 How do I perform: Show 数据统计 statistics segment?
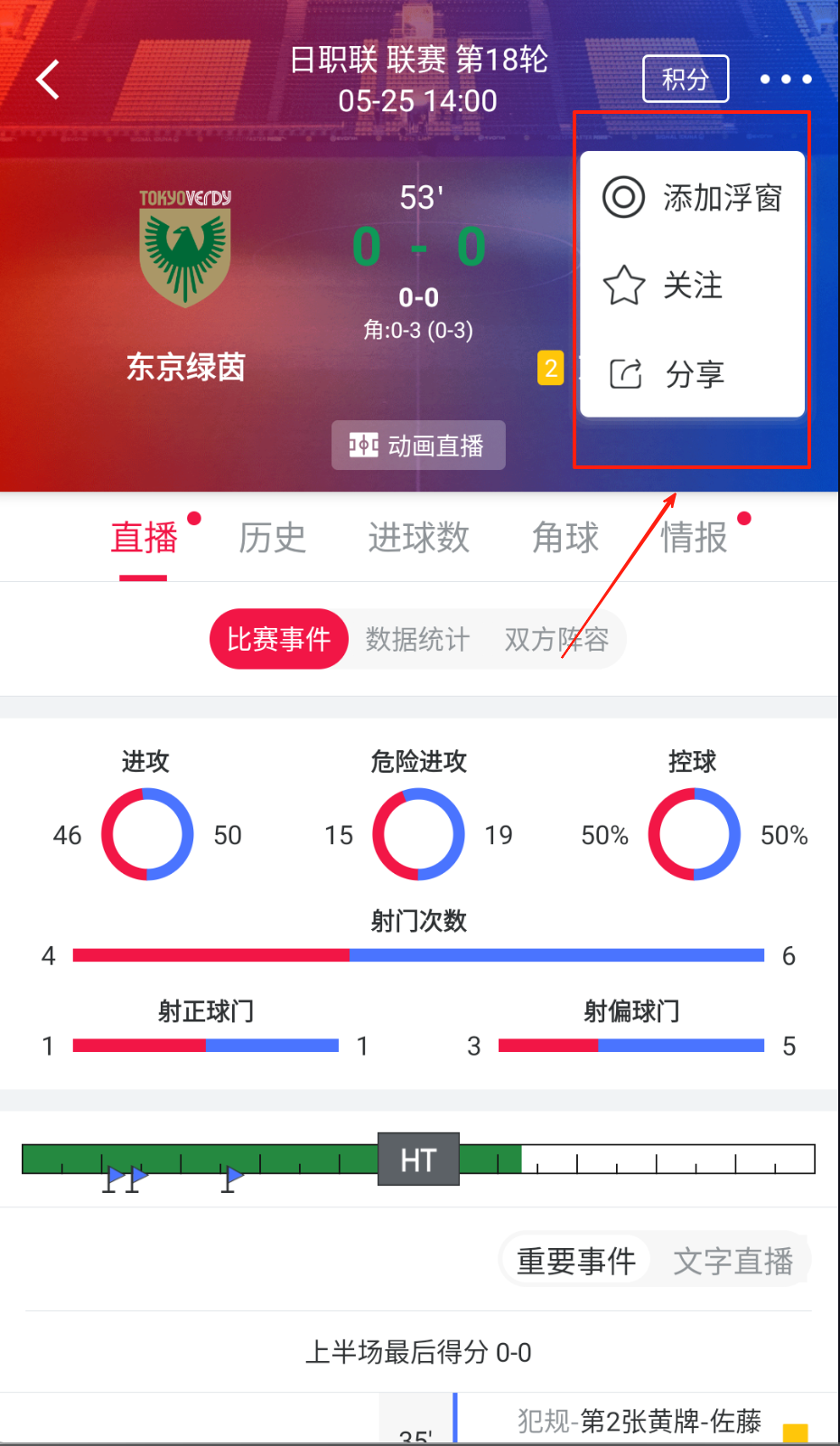(x=417, y=639)
